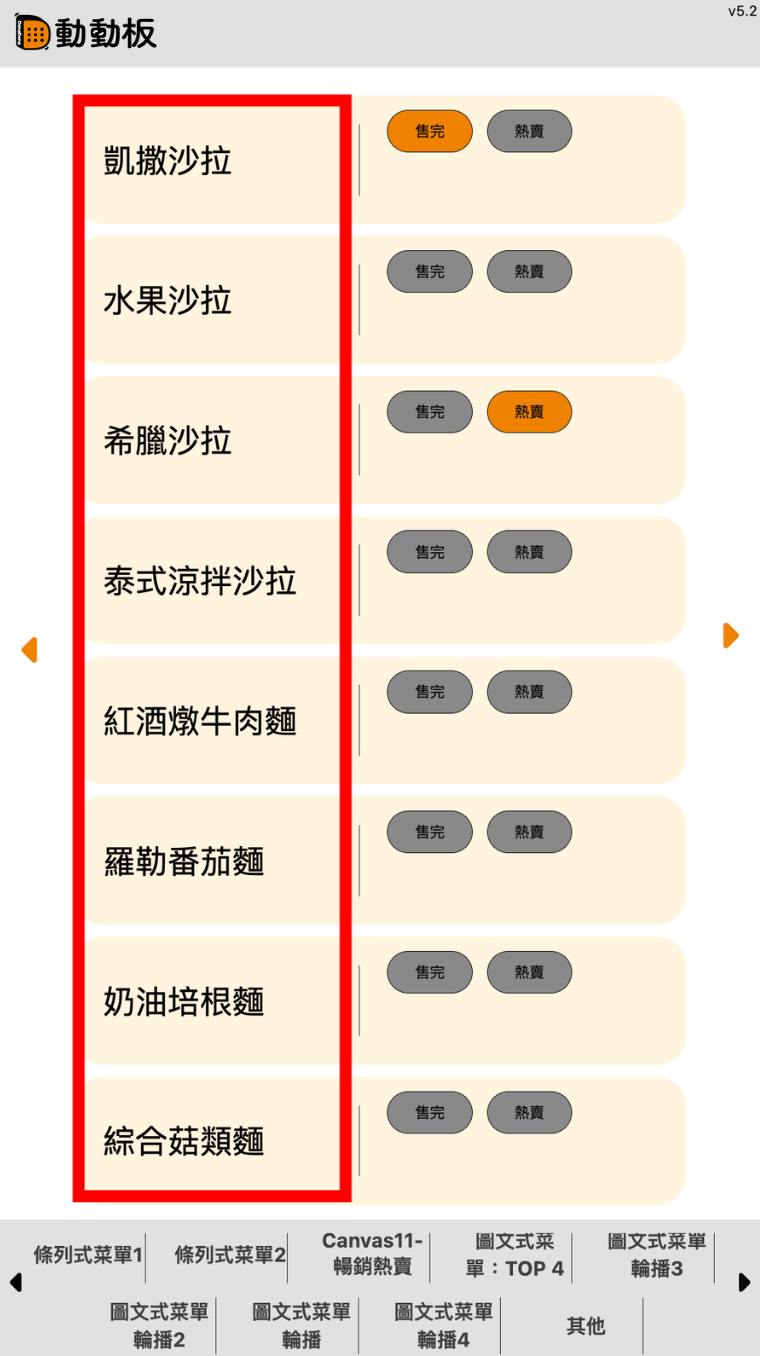The image size is (760, 1356).
Task: Switch to 條列式菜單1 tab
Action: [88, 1254]
